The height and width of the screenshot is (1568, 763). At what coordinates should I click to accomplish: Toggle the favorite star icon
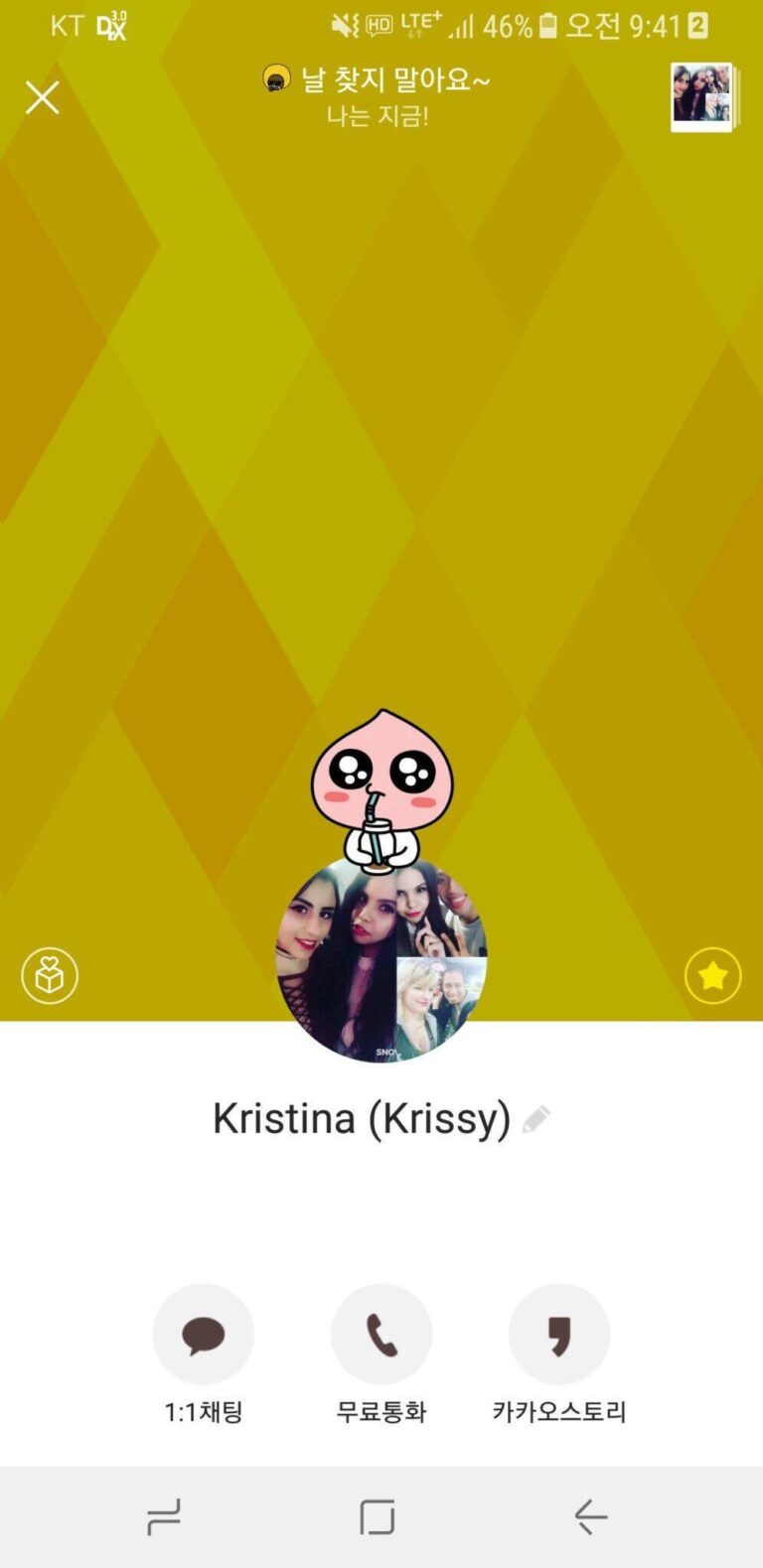pyautogui.click(x=712, y=975)
